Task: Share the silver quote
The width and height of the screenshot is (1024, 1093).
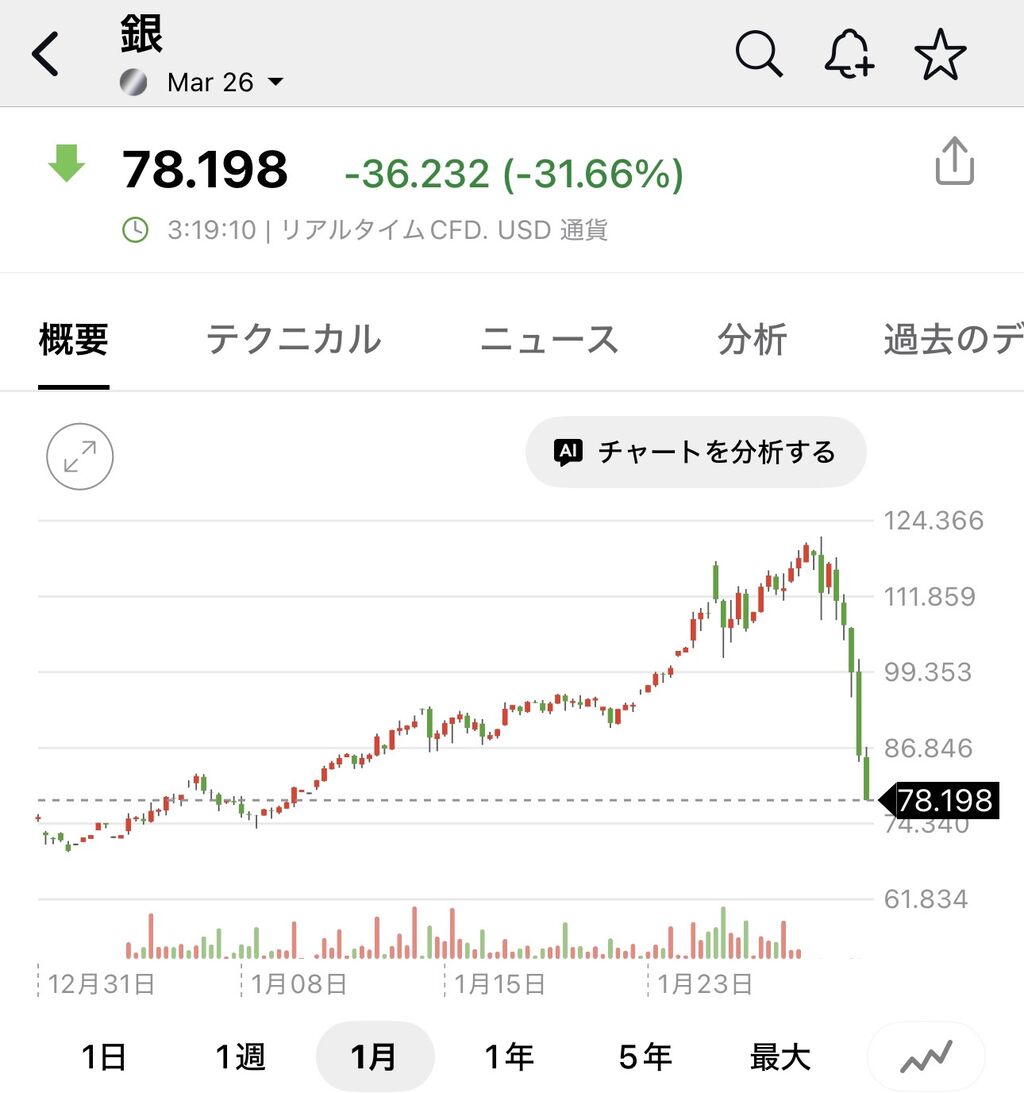Action: coord(954,162)
